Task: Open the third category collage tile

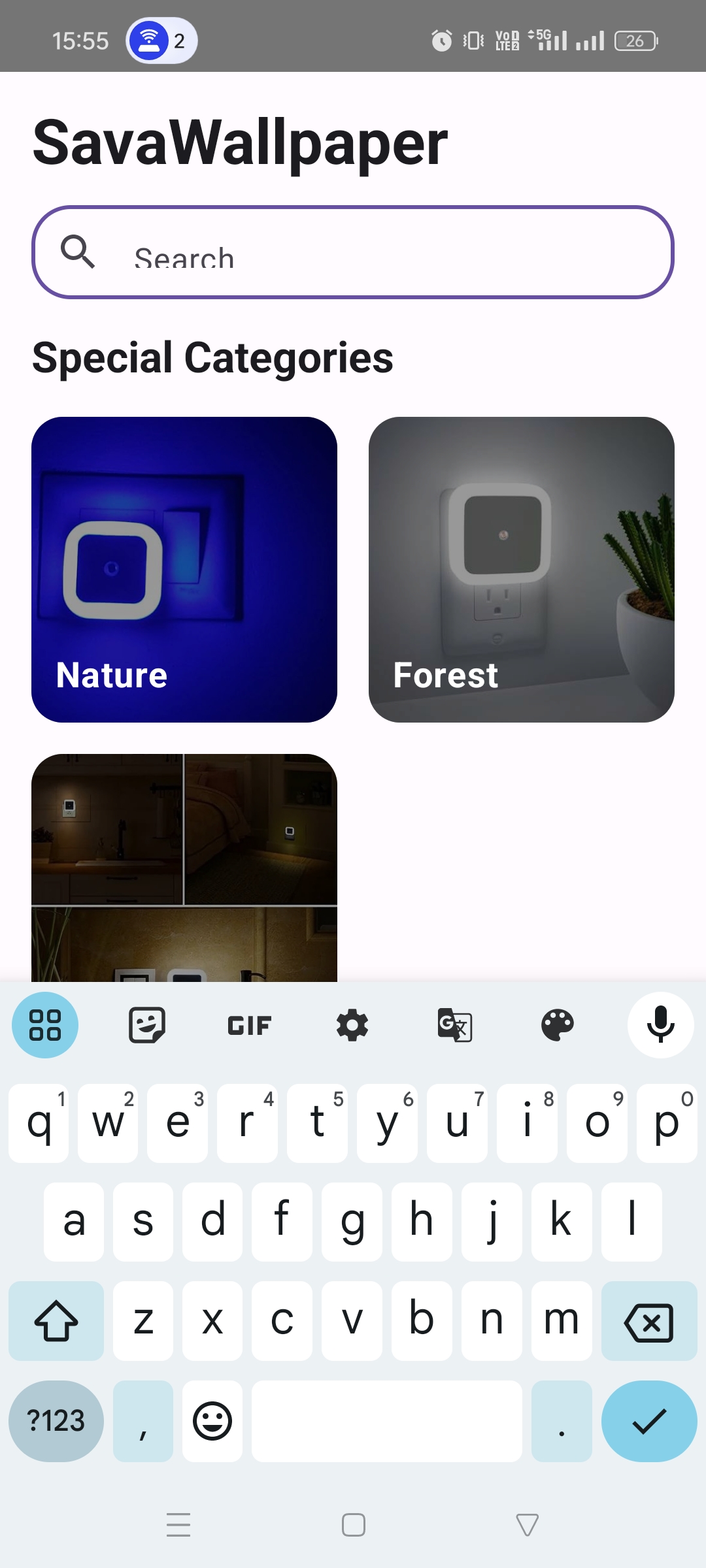Action: (x=184, y=868)
